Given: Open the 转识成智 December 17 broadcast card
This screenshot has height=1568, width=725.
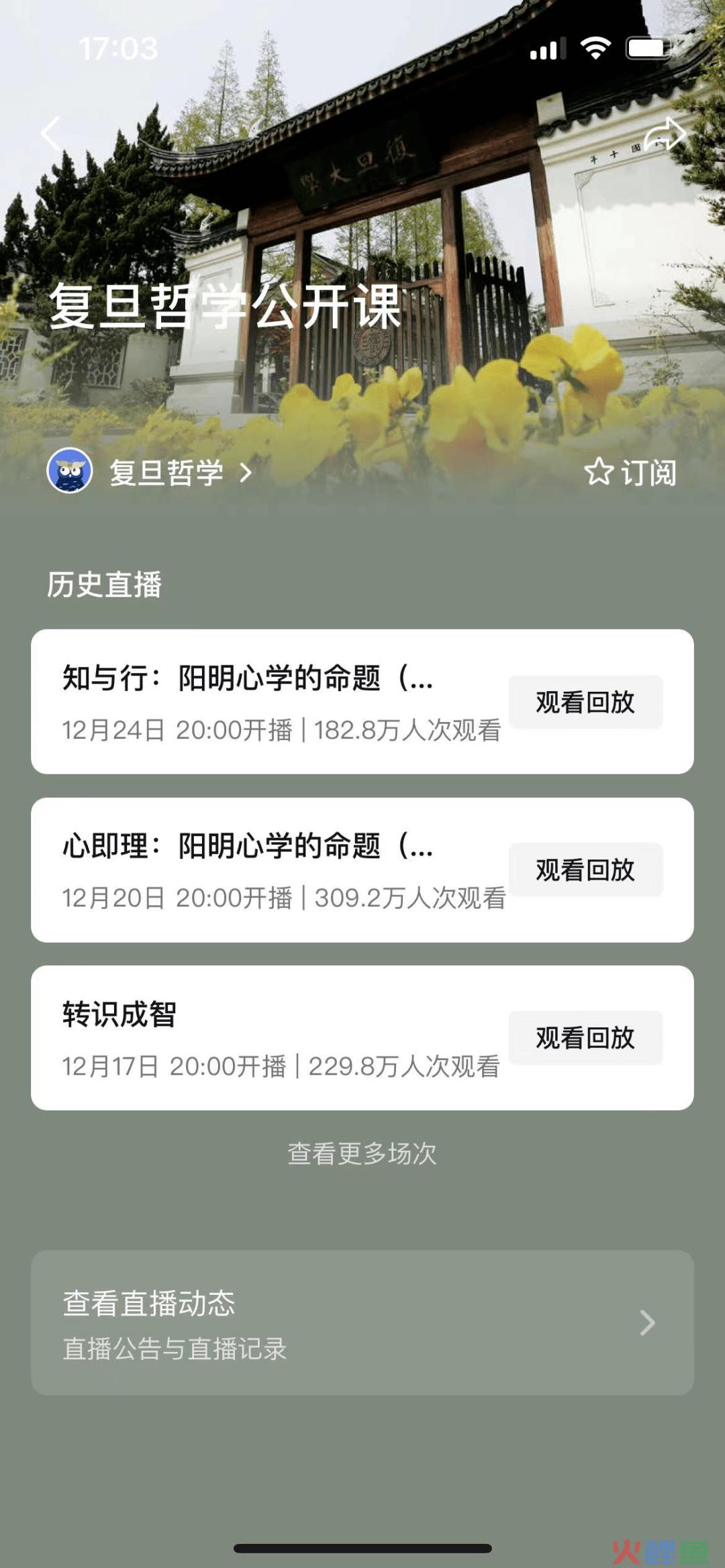Looking at the screenshot, I should coord(269,1037).
